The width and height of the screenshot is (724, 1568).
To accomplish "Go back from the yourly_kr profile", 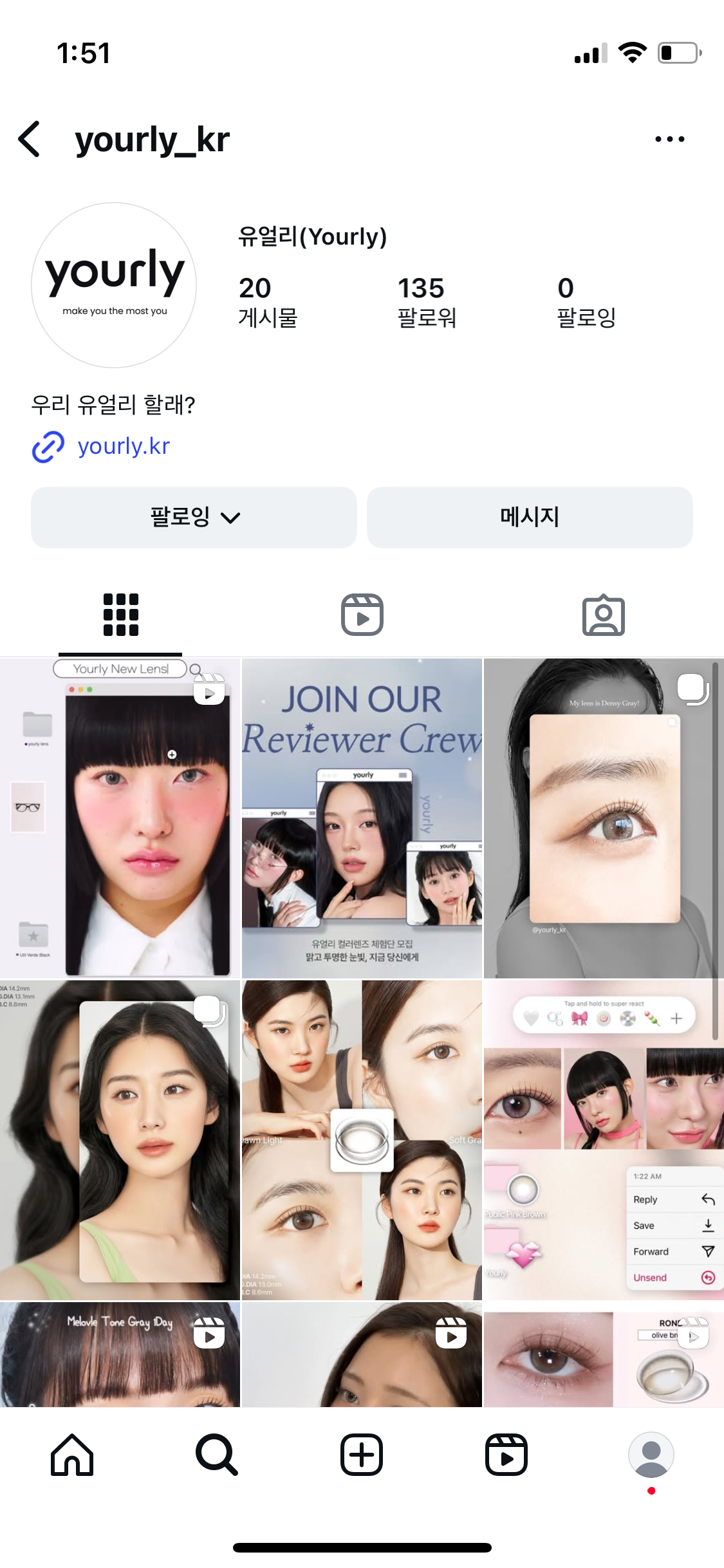I will (30, 139).
